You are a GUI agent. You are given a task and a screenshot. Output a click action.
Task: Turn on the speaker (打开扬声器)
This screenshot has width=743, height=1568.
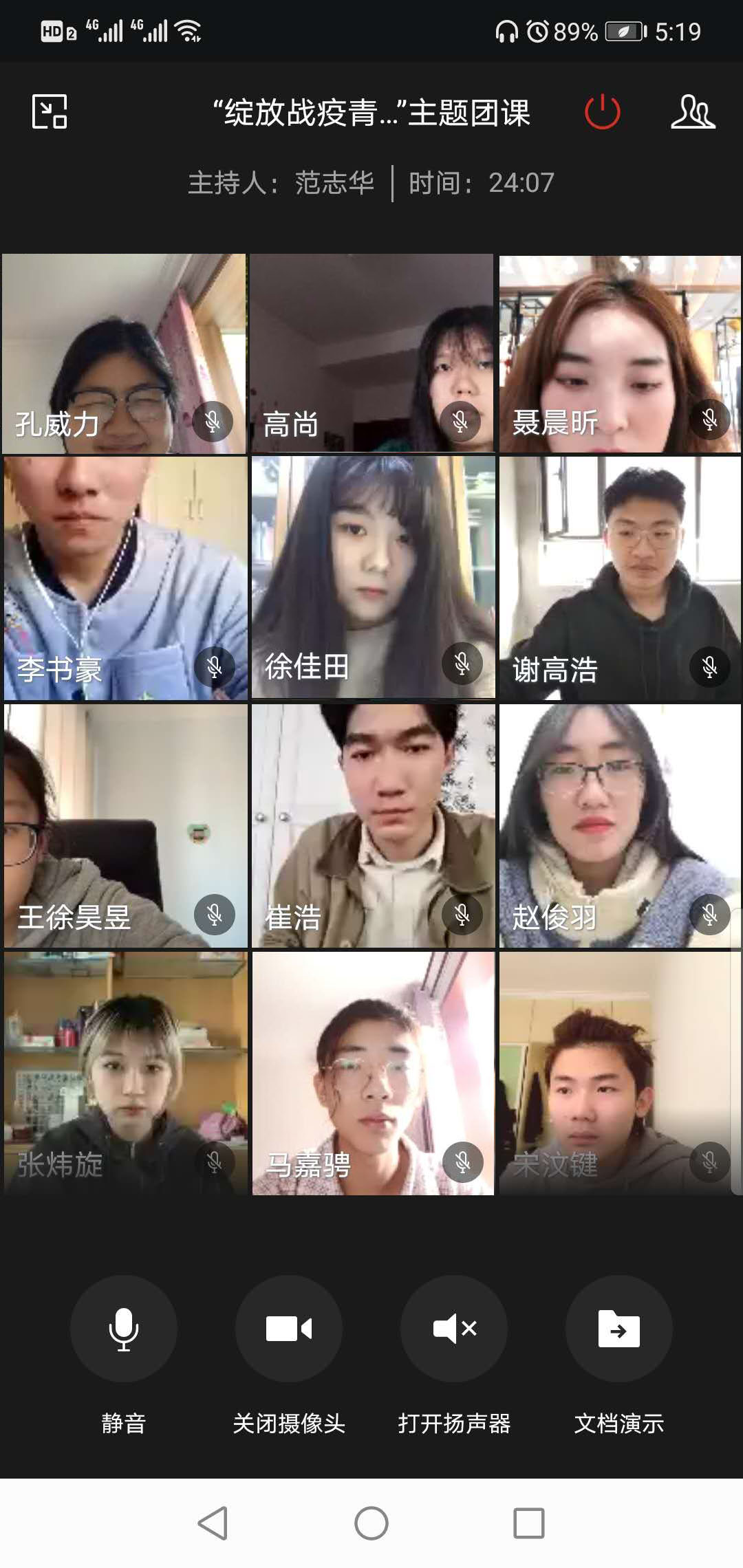(454, 1329)
